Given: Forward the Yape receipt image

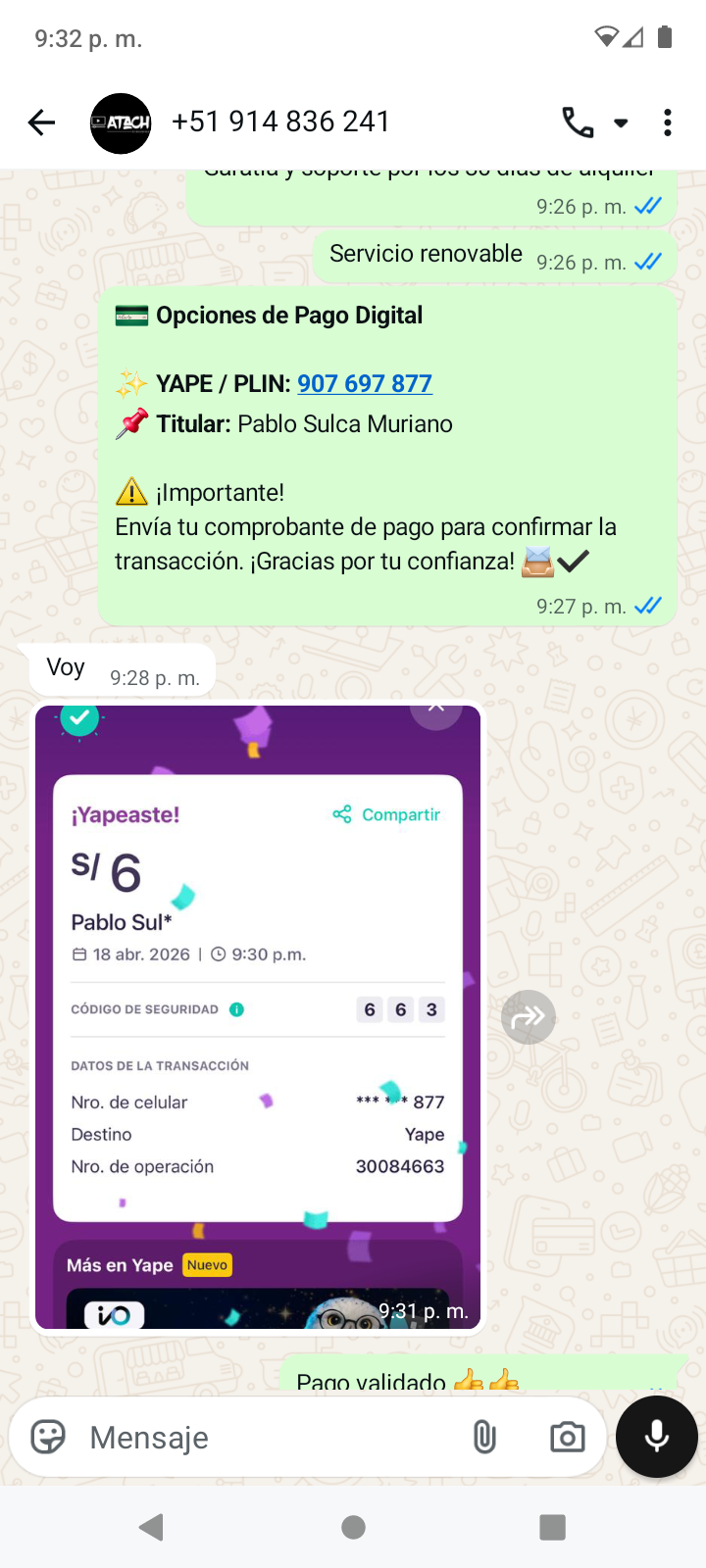Looking at the screenshot, I should tap(529, 1017).
